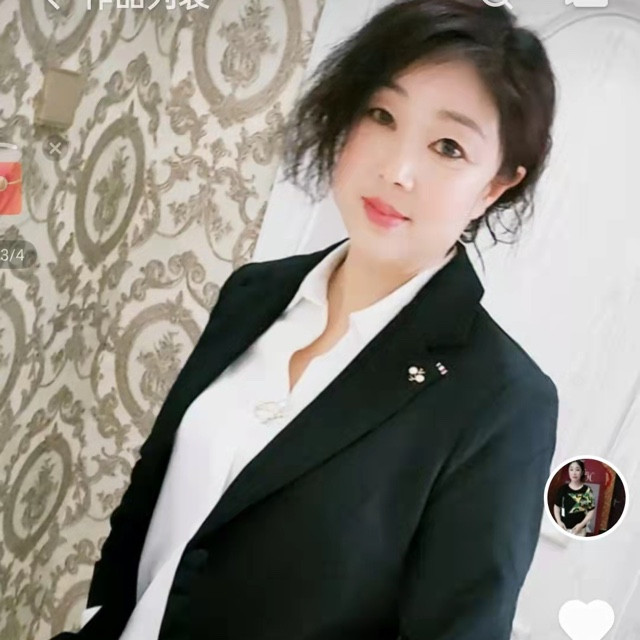Go back using the top-left arrow
The width and height of the screenshot is (640, 640).
click(x=56, y=2)
